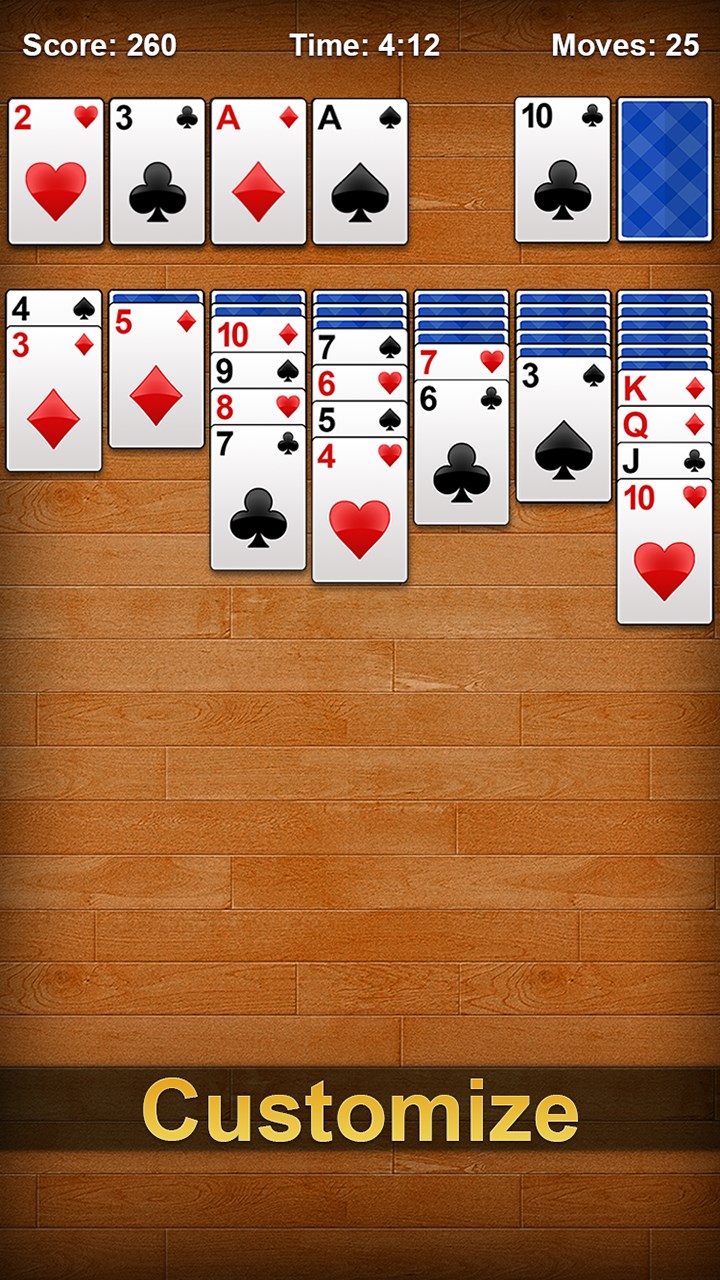The width and height of the screenshot is (720, 1280).
Task: Select the ace of spades foundation pile
Action: 360,170
